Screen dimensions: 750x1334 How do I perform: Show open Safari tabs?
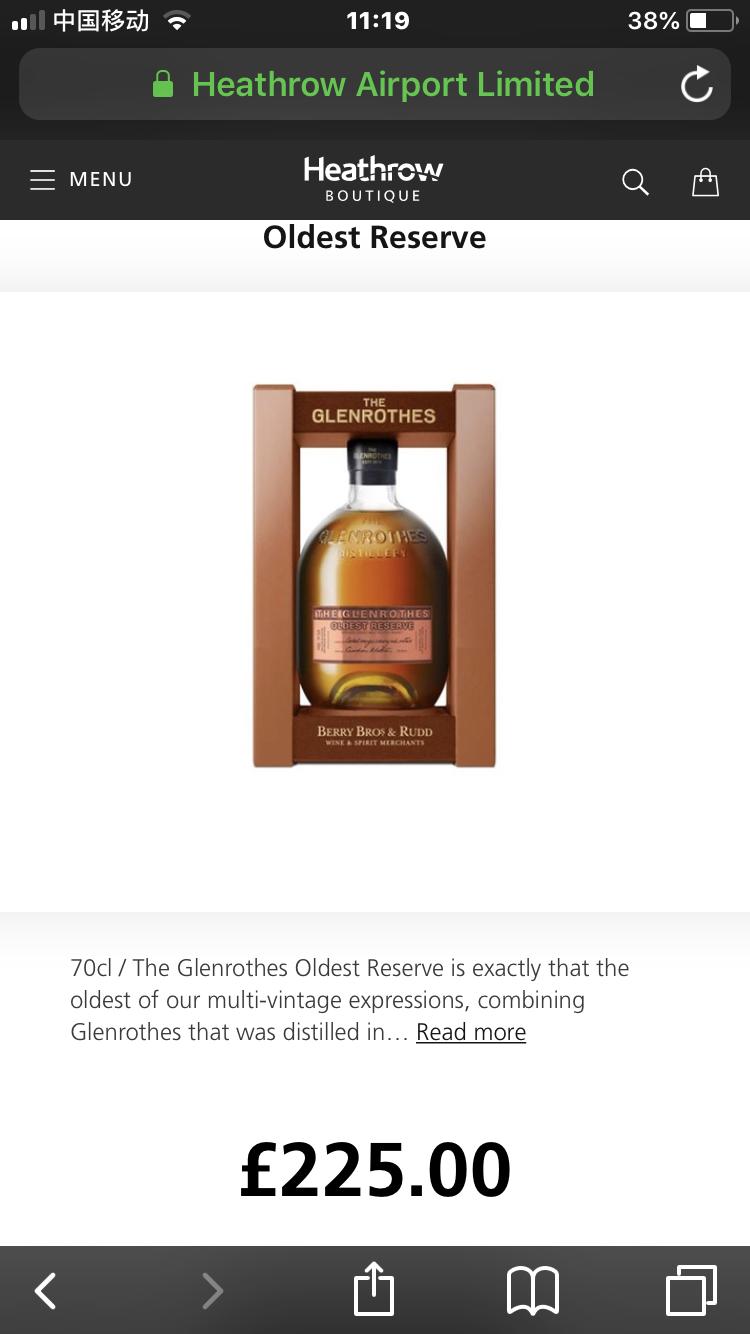691,1290
